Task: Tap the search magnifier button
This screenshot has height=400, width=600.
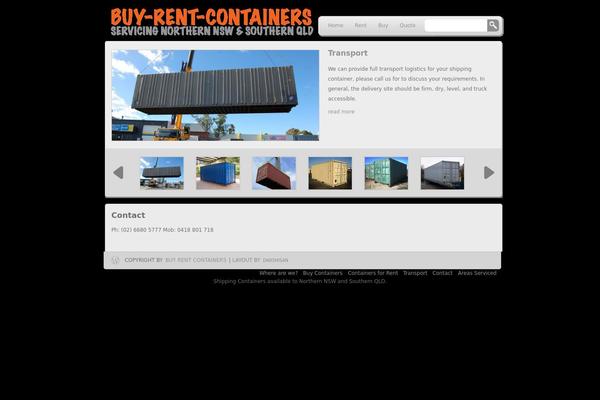Action: [493, 25]
